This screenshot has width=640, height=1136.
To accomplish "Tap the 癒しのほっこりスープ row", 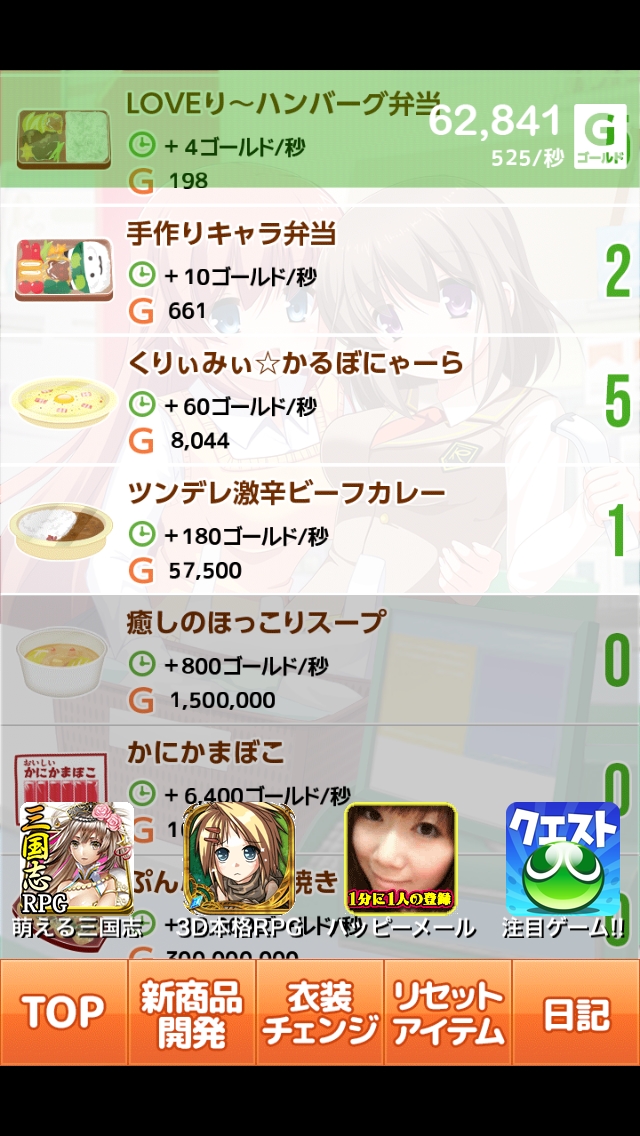I will pos(300,660).
